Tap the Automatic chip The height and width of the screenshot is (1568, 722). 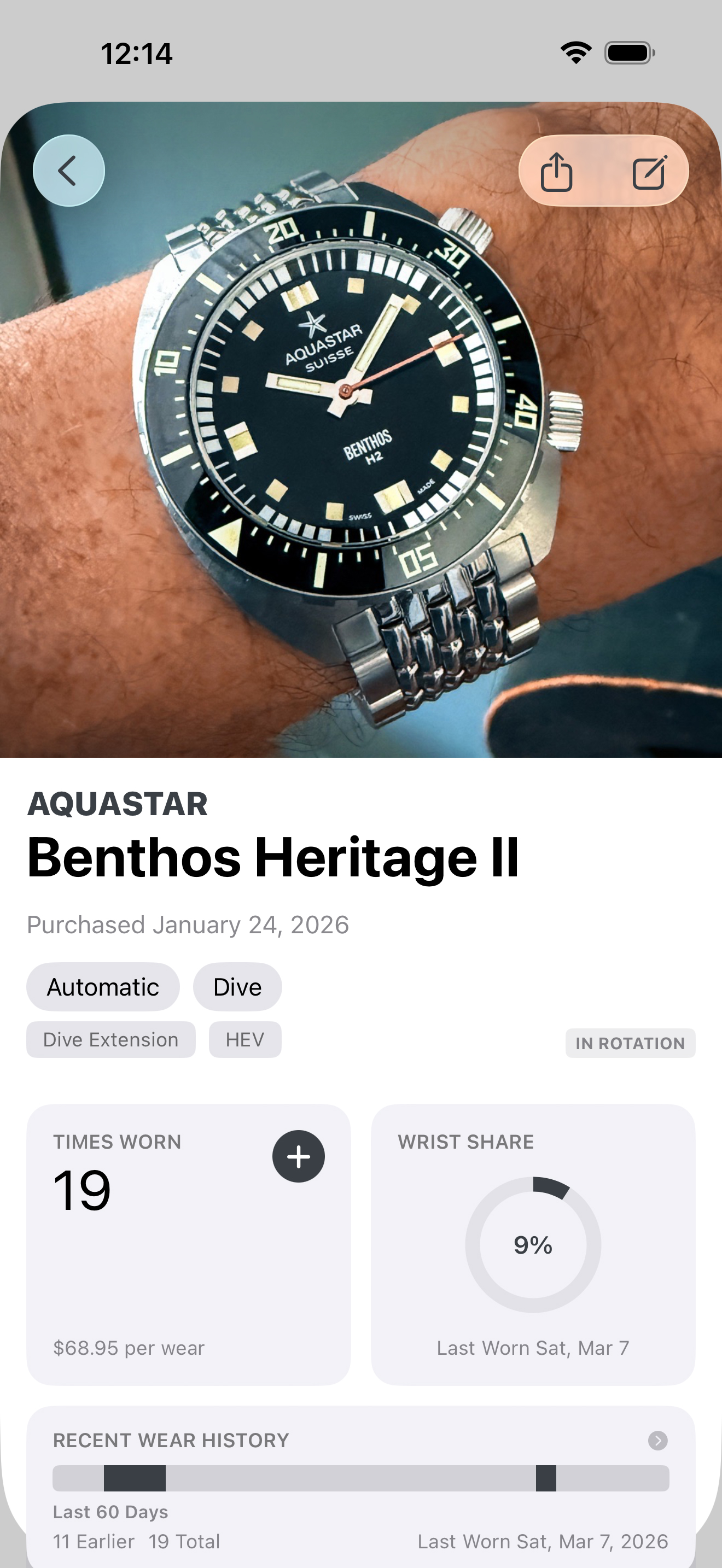[x=103, y=987]
